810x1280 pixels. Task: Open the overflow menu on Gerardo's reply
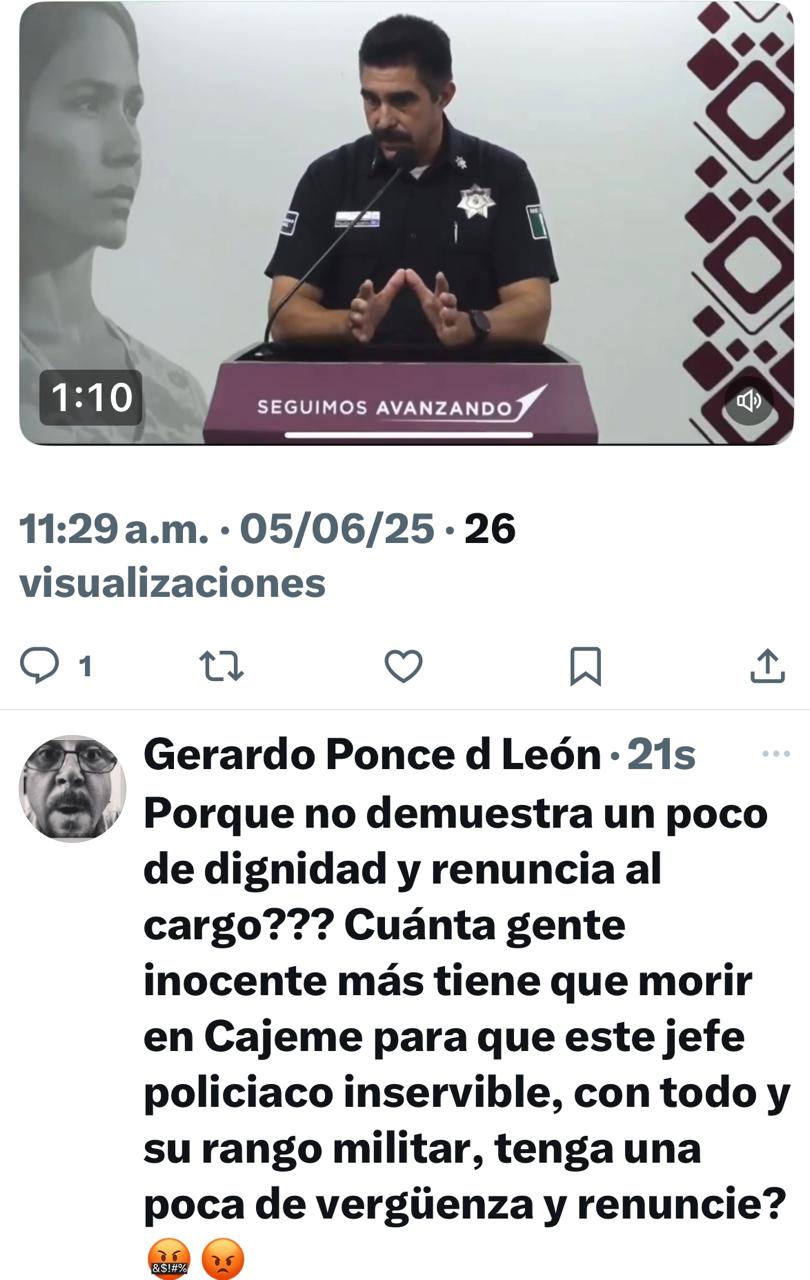[776, 754]
